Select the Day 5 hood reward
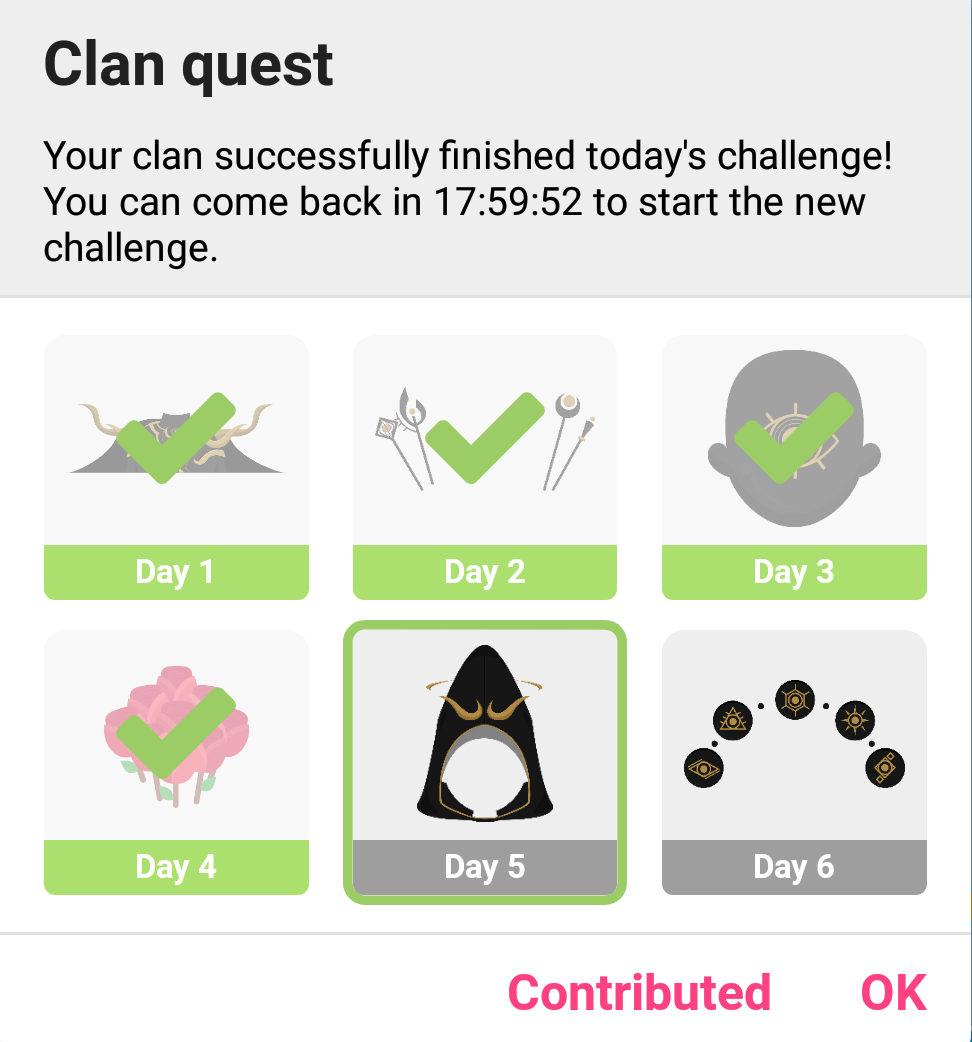The image size is (972, 1042). point(485,762)
